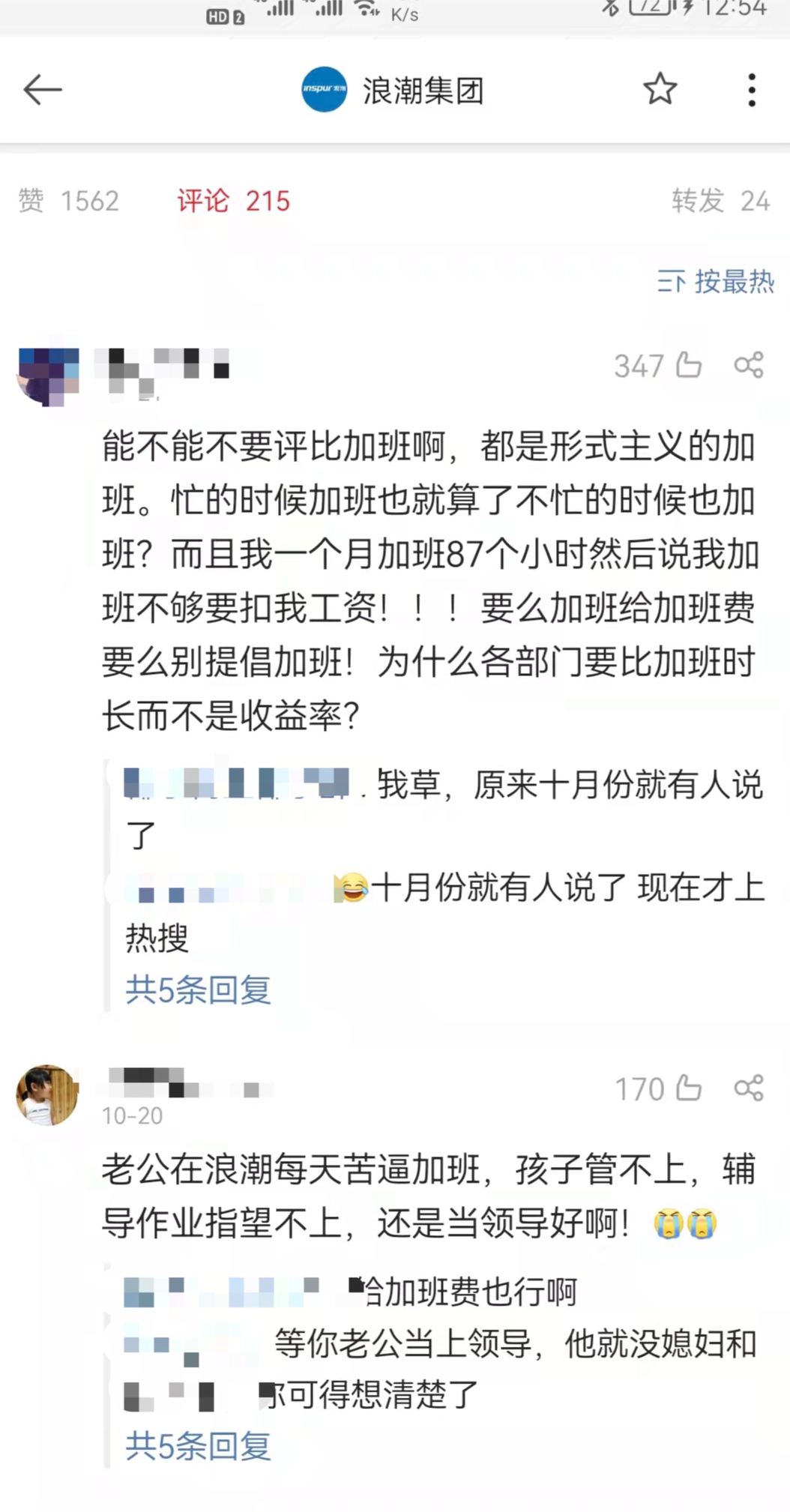Like the comment with 347 likes

[x=688, y=366]
